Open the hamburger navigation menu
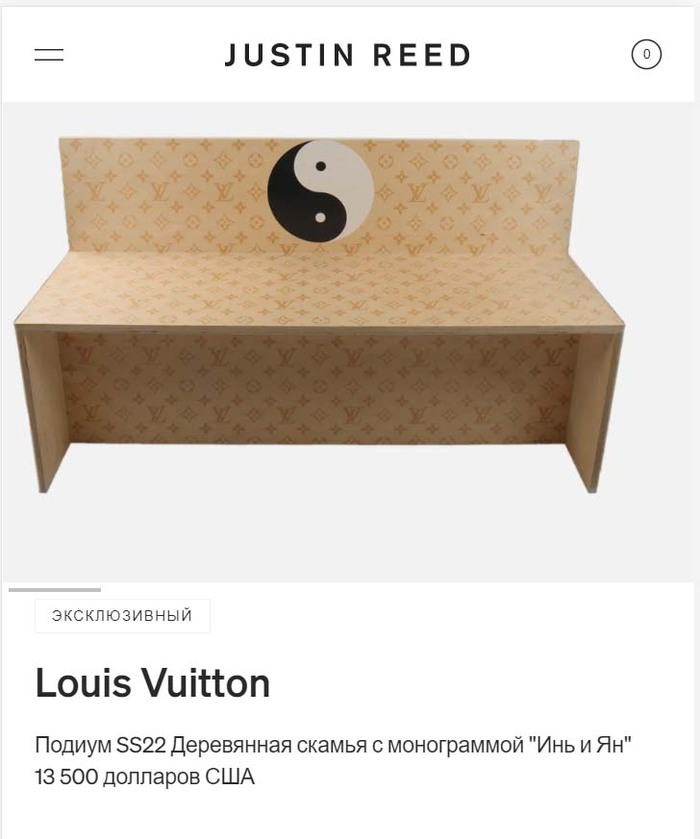Viewport: 700px width, 839px height. tap(49, 55)
